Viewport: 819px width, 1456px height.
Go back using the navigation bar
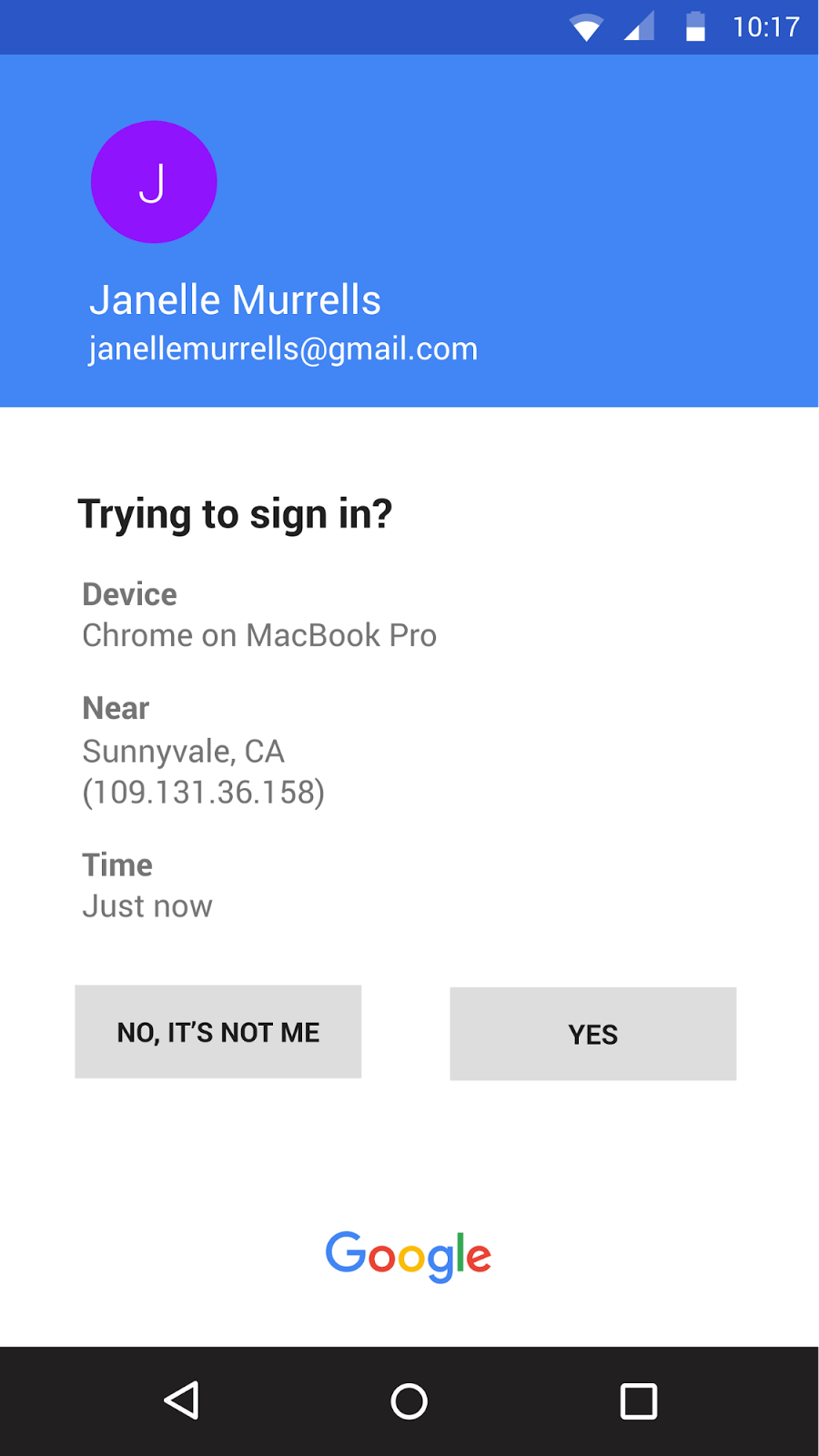[181, 1400]
